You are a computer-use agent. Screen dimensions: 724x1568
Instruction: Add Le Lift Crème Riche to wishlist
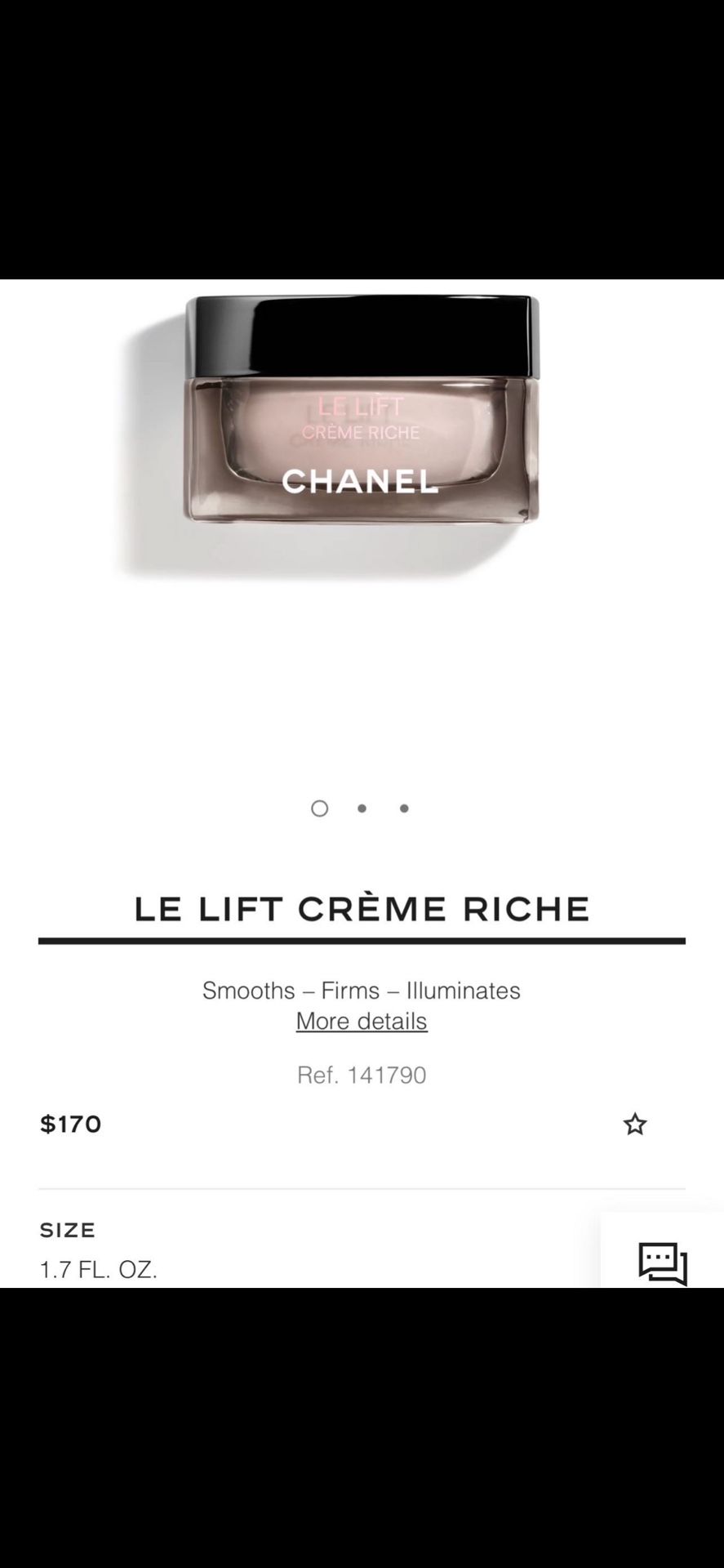[635, 1125]
